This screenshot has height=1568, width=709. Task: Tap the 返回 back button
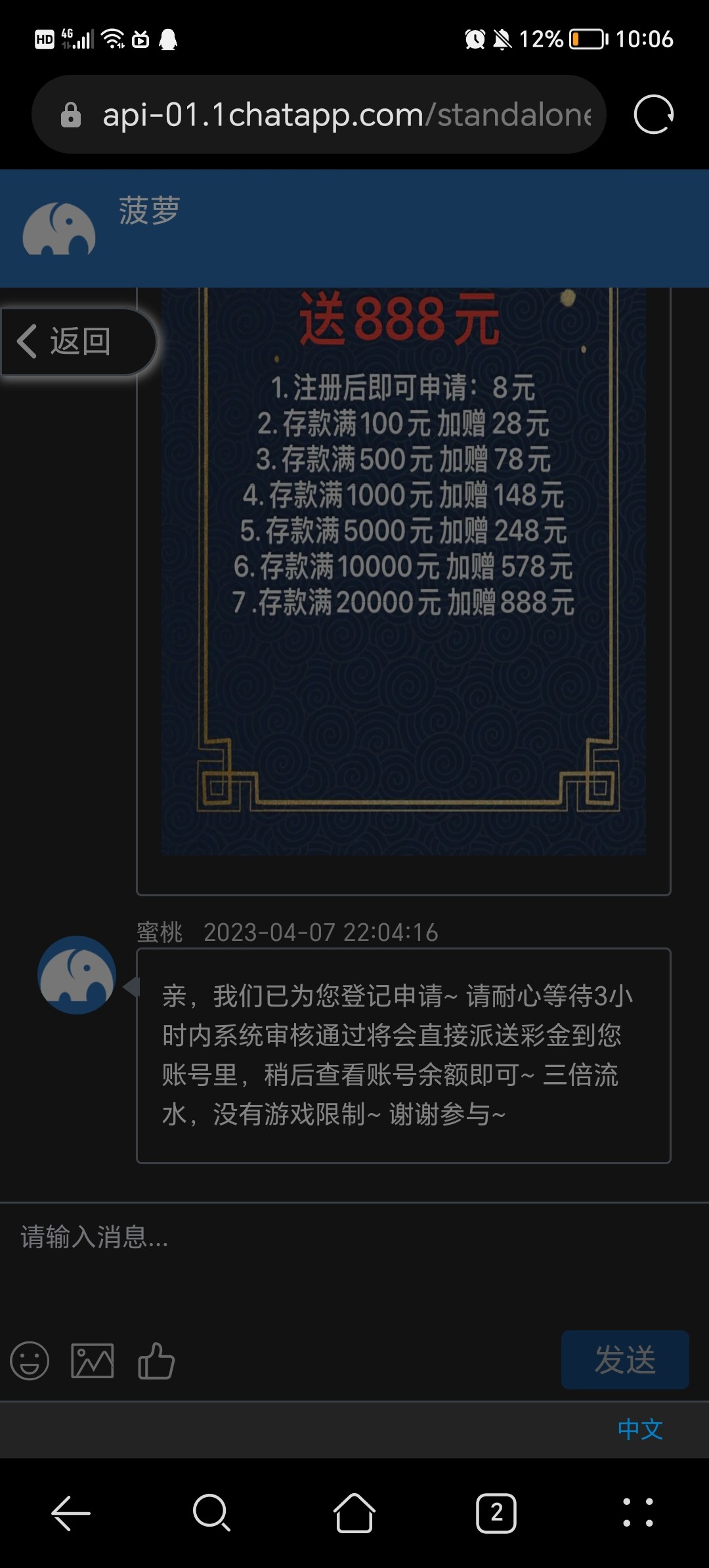(x=77, y=342)
